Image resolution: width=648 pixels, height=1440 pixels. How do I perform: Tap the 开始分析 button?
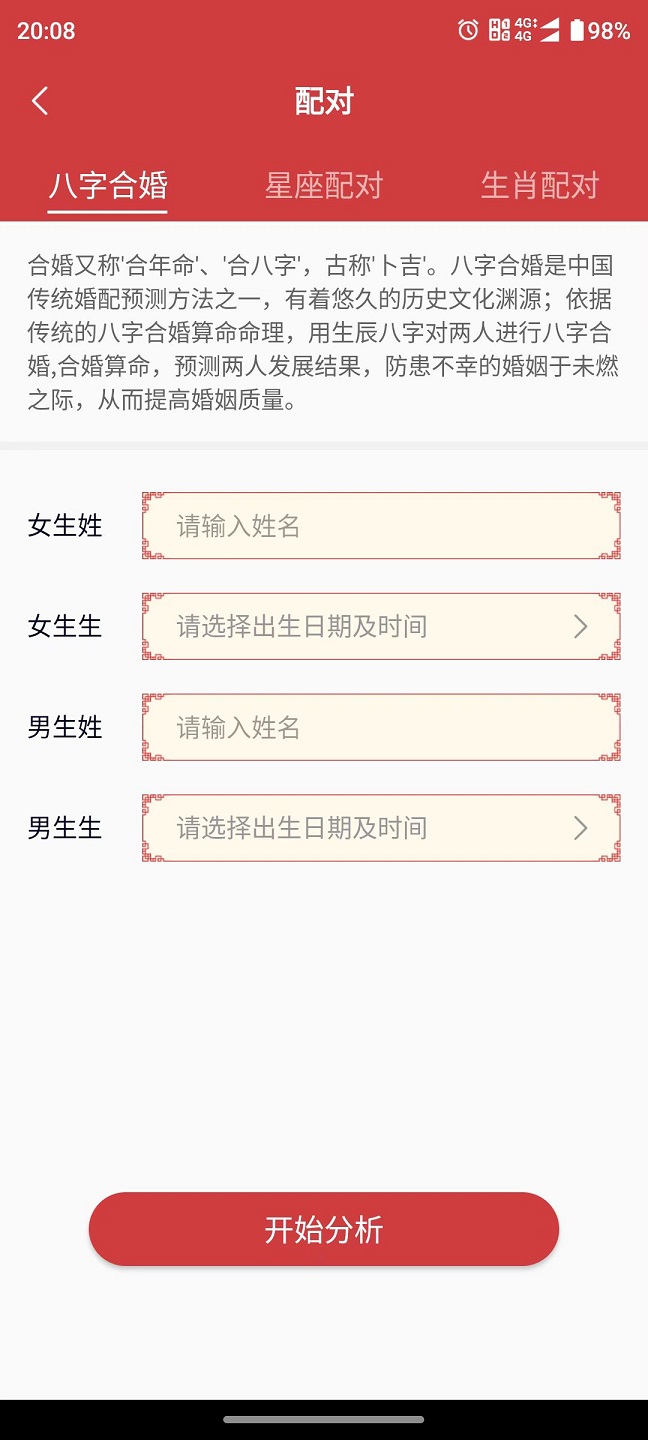[323, 1229]
